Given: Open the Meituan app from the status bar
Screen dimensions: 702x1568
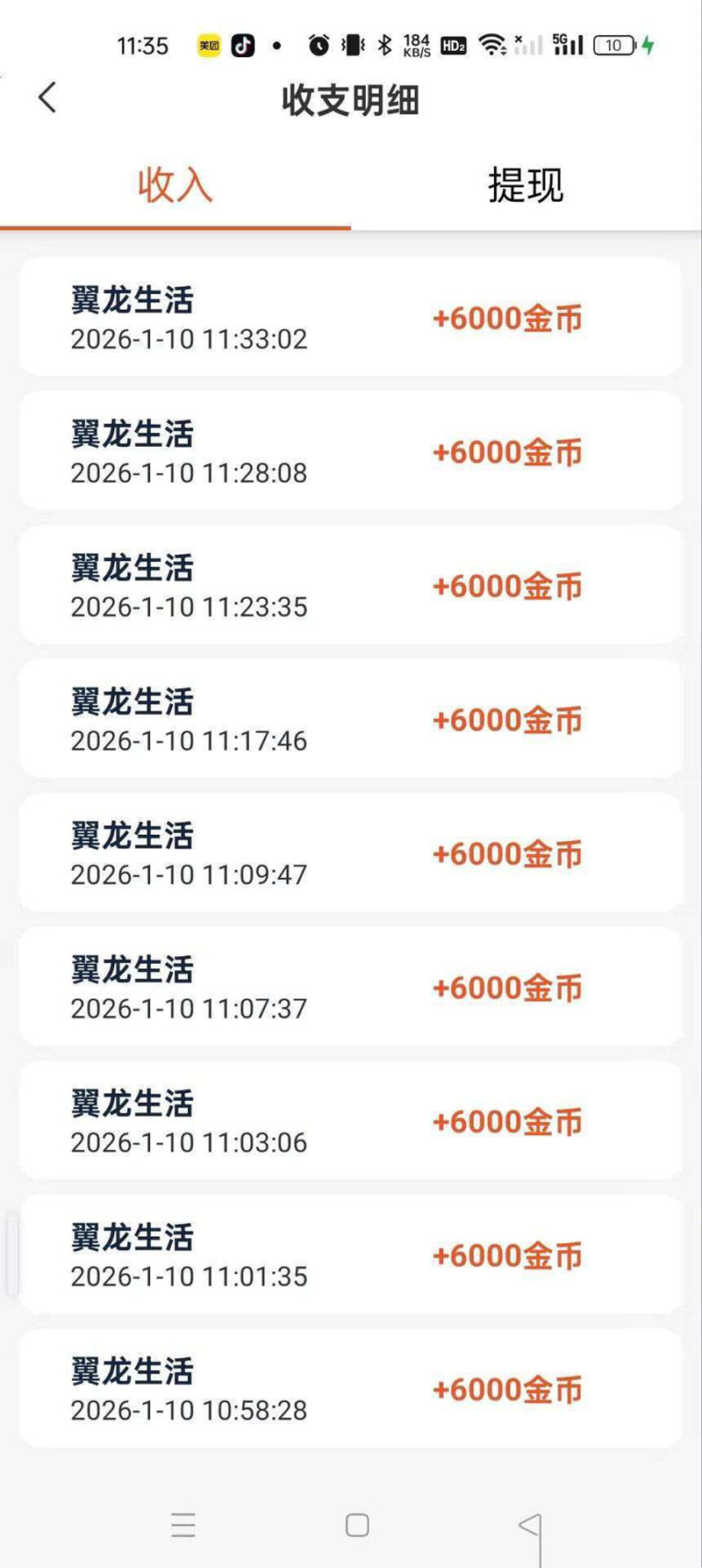Looking at the screenshot, I should pyautogui.click(x=209, y=45).
